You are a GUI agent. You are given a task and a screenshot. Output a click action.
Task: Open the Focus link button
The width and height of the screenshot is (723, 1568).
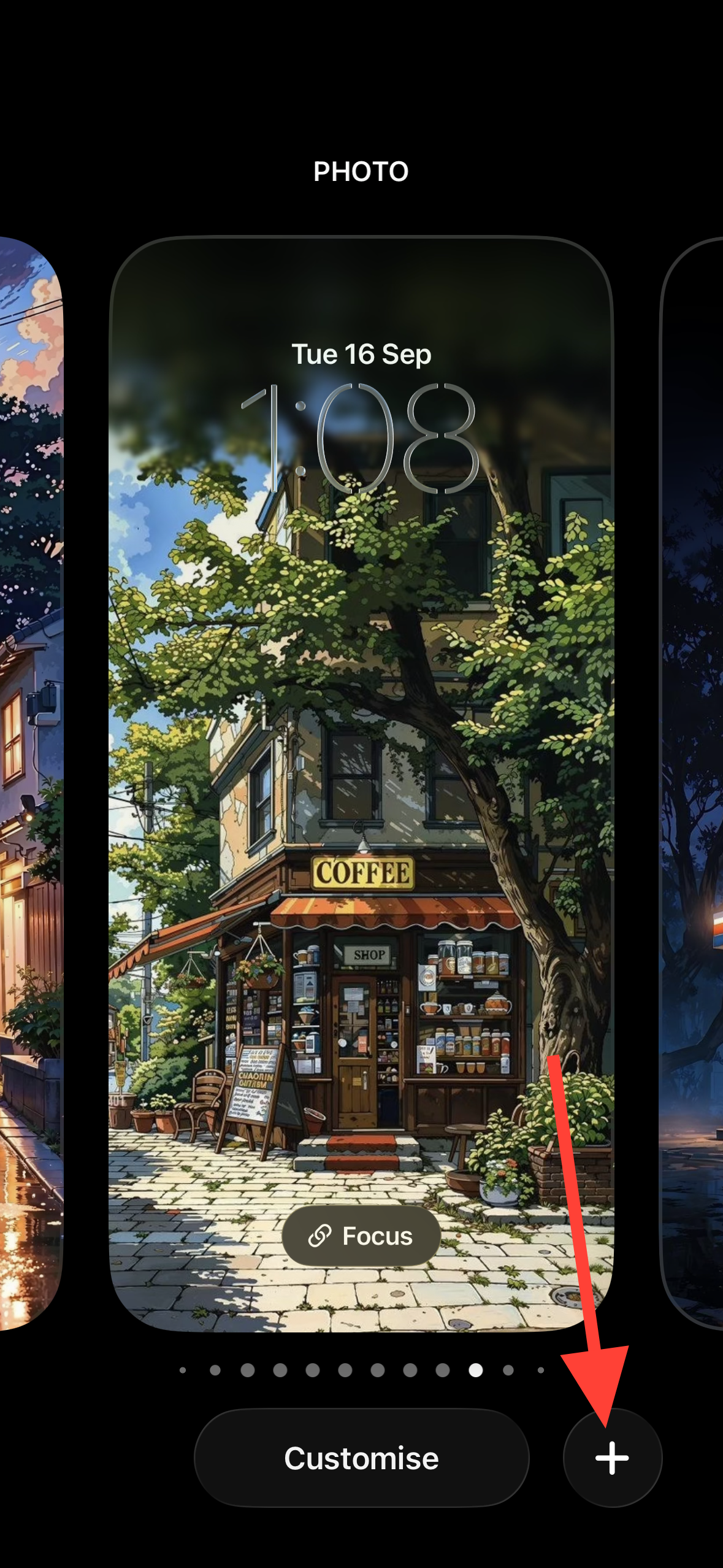pyautogui.click(x=361, y=1236)
